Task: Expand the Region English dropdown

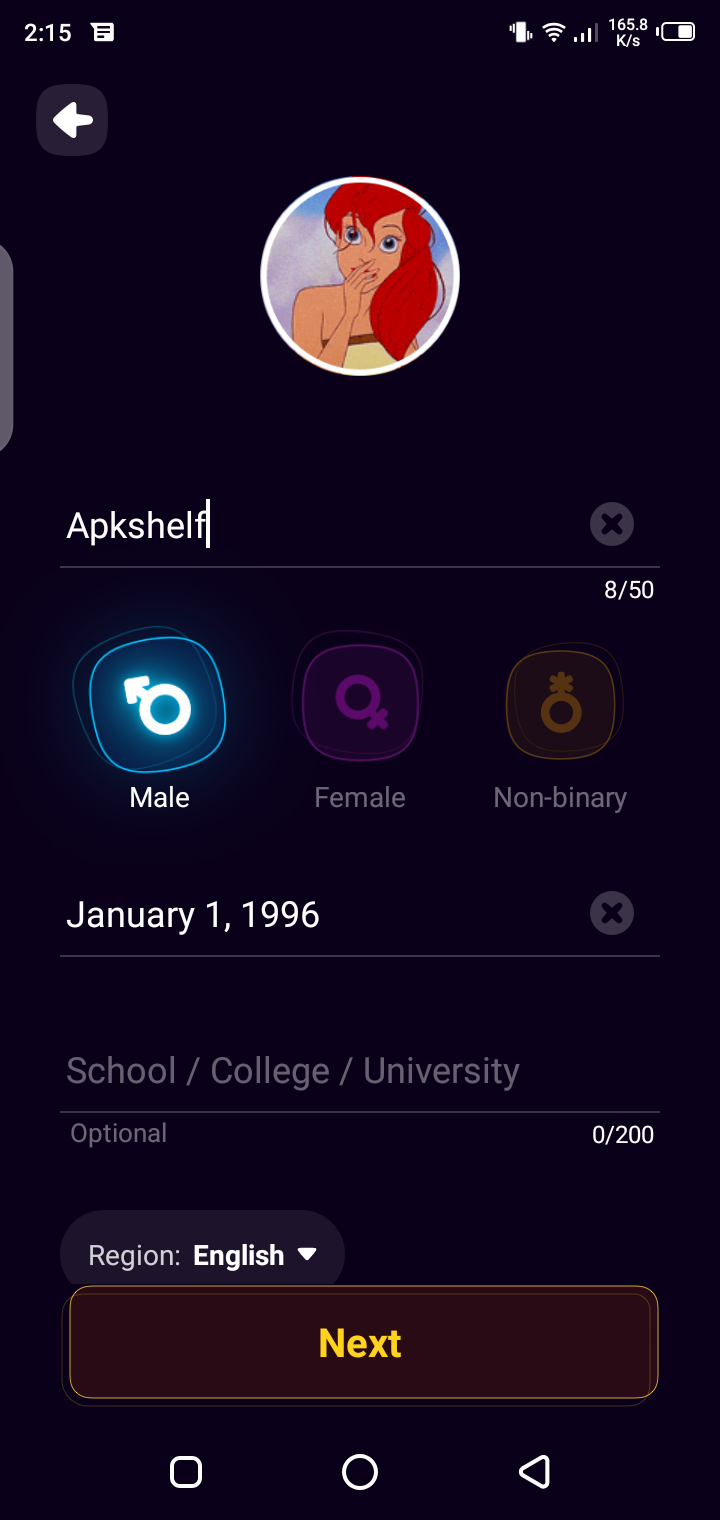Action: coord(203,1255)
